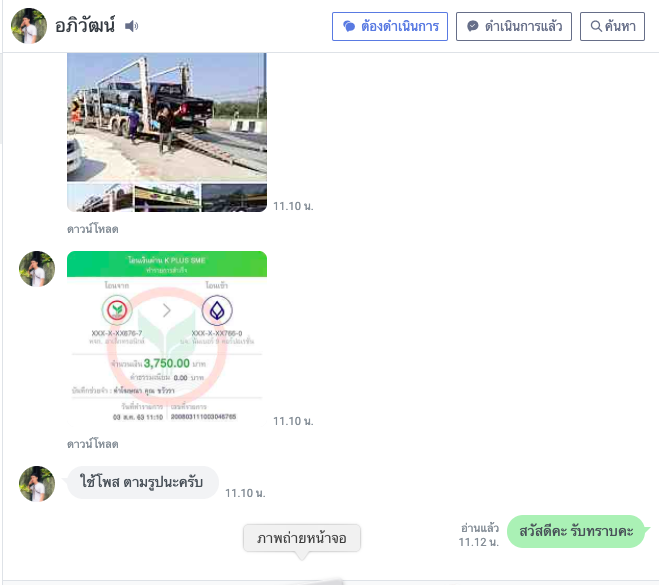Tap the 'ต้องดำเนินการ' button
Screen dimensions: 659x585
[x=390, y=27]
